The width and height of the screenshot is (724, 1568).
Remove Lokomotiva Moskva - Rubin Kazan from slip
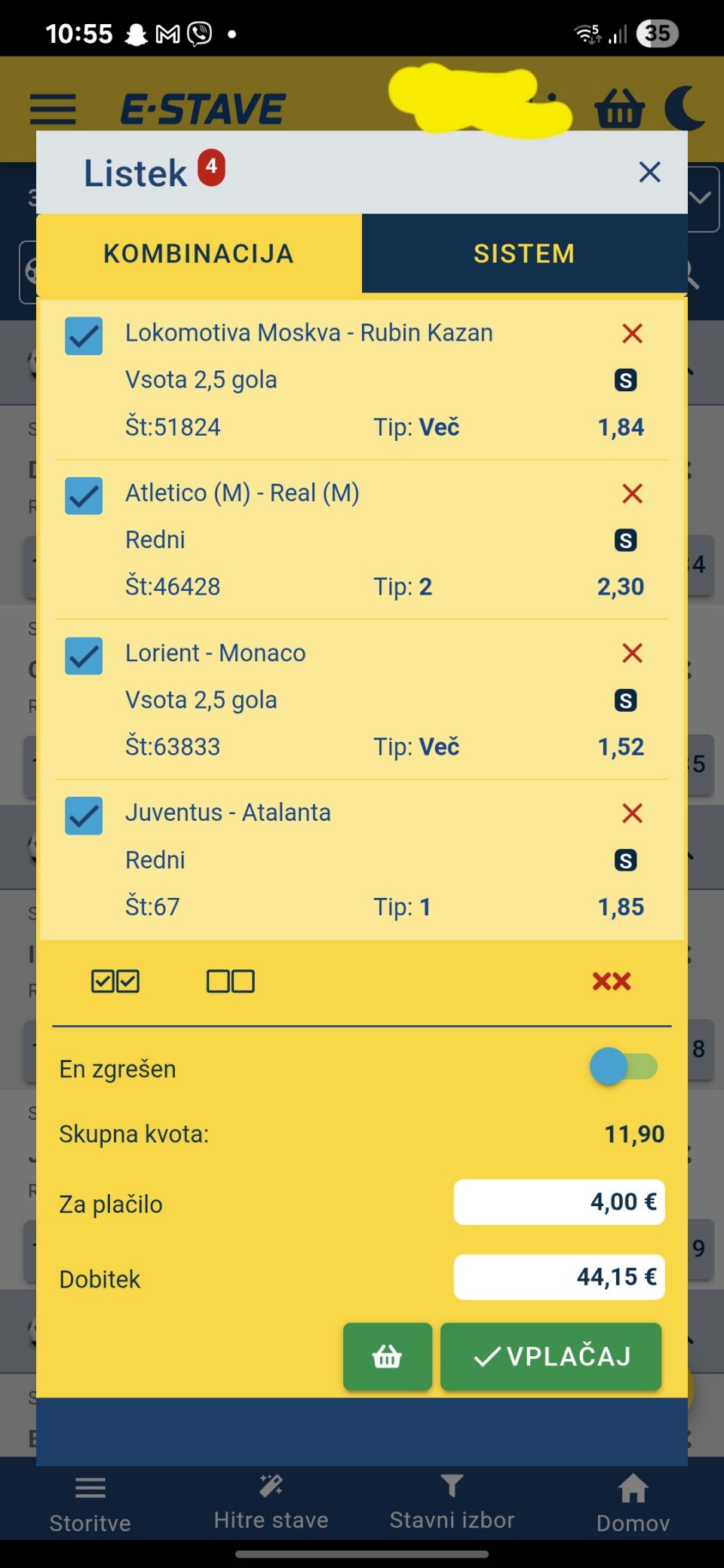632,333
